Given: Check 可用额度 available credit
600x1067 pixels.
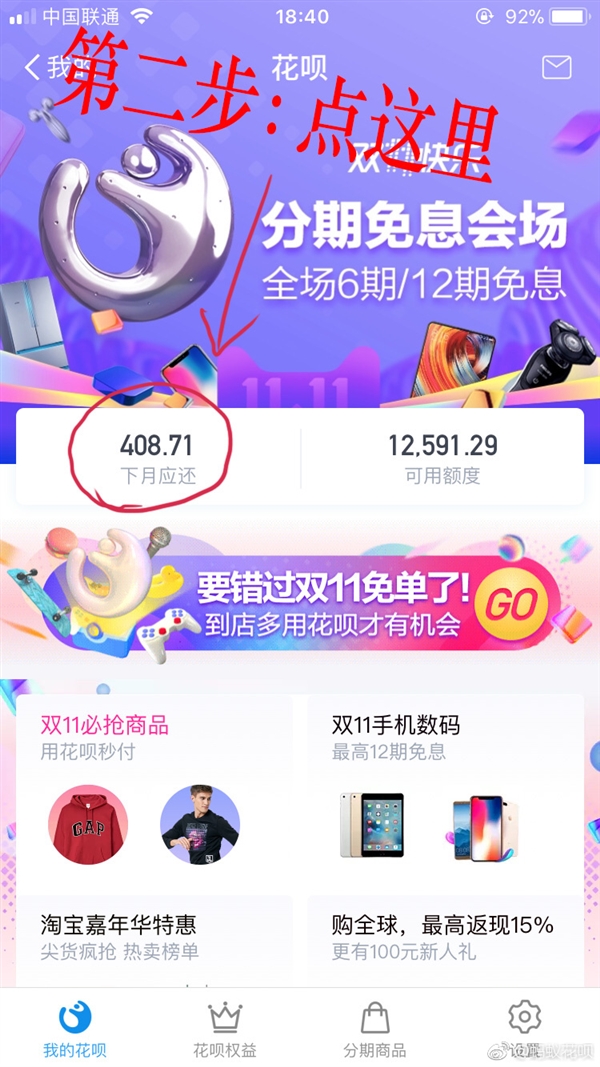Looking at the screenshot, I should [442, 458].
